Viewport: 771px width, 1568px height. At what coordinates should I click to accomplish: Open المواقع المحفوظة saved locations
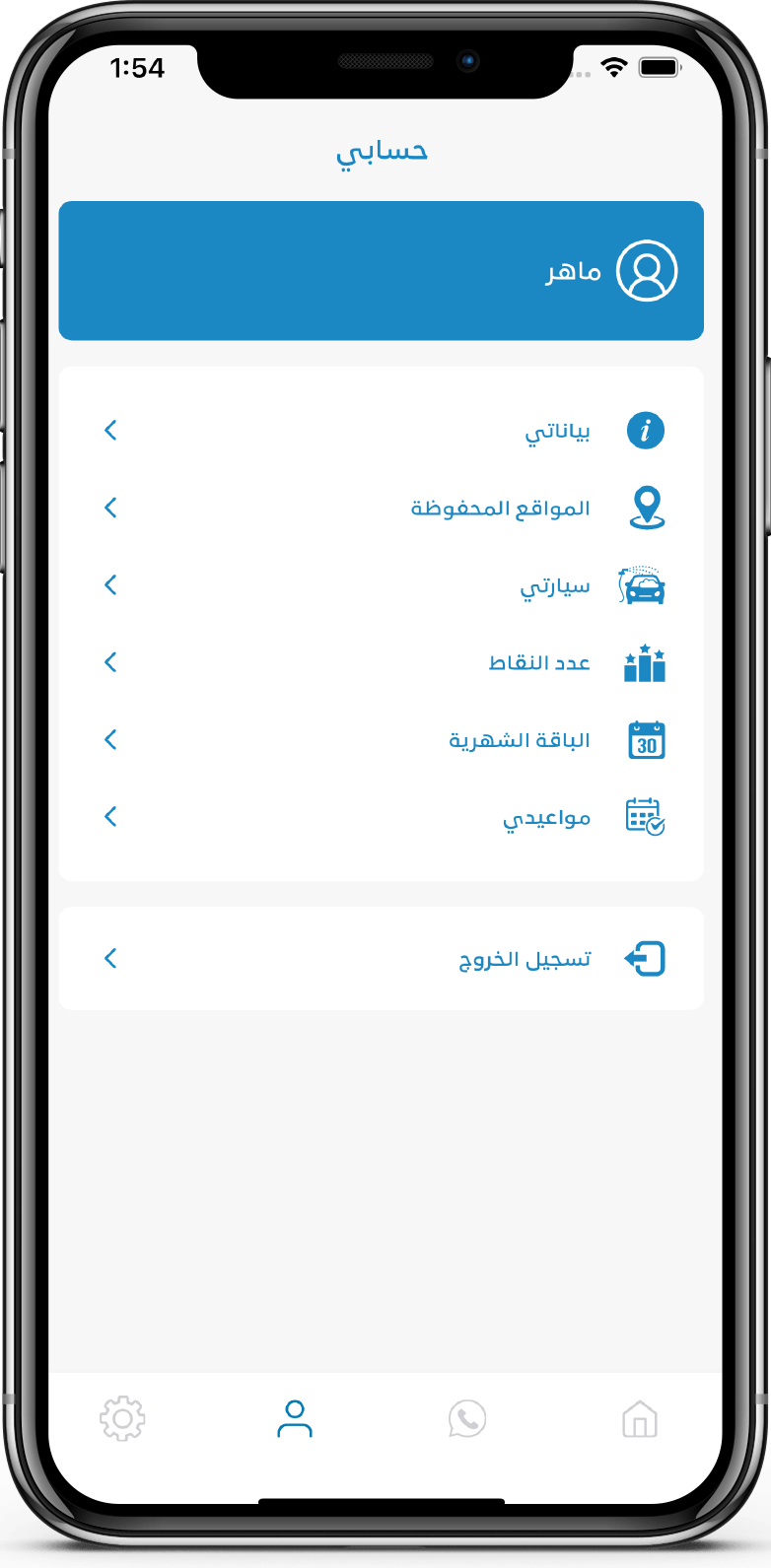(381, 509)
